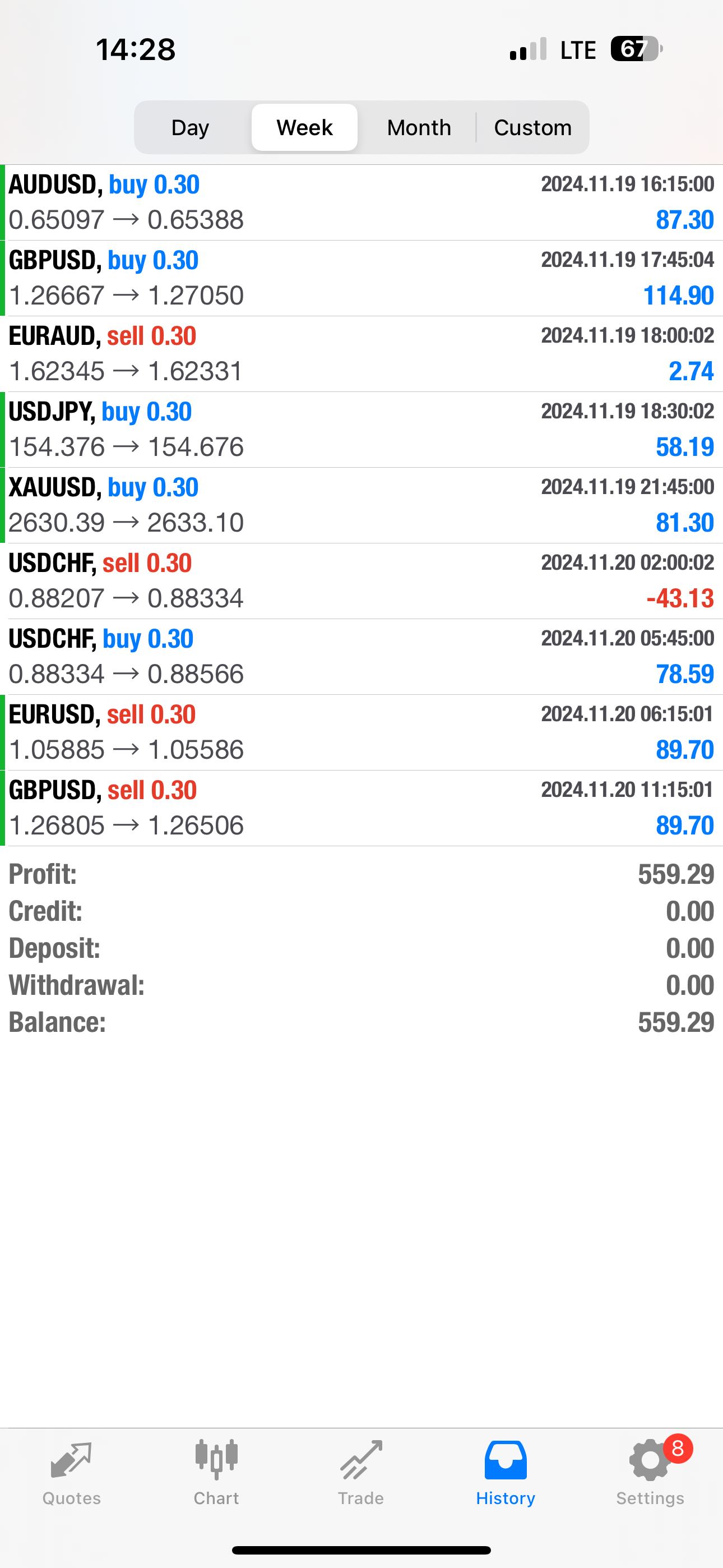Switch to the Trade tab
Screen dimensions: 723x1568
(x=361, y=1473)
